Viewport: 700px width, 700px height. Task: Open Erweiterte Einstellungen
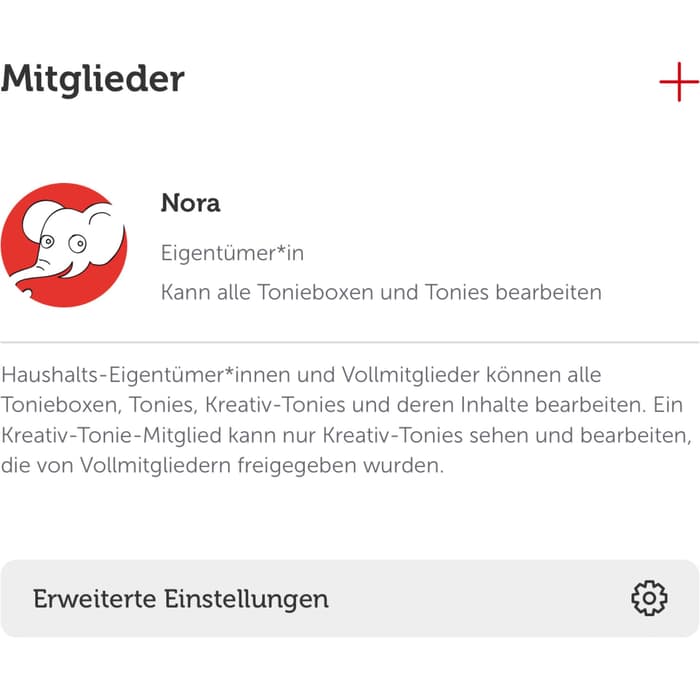(350, 599)
